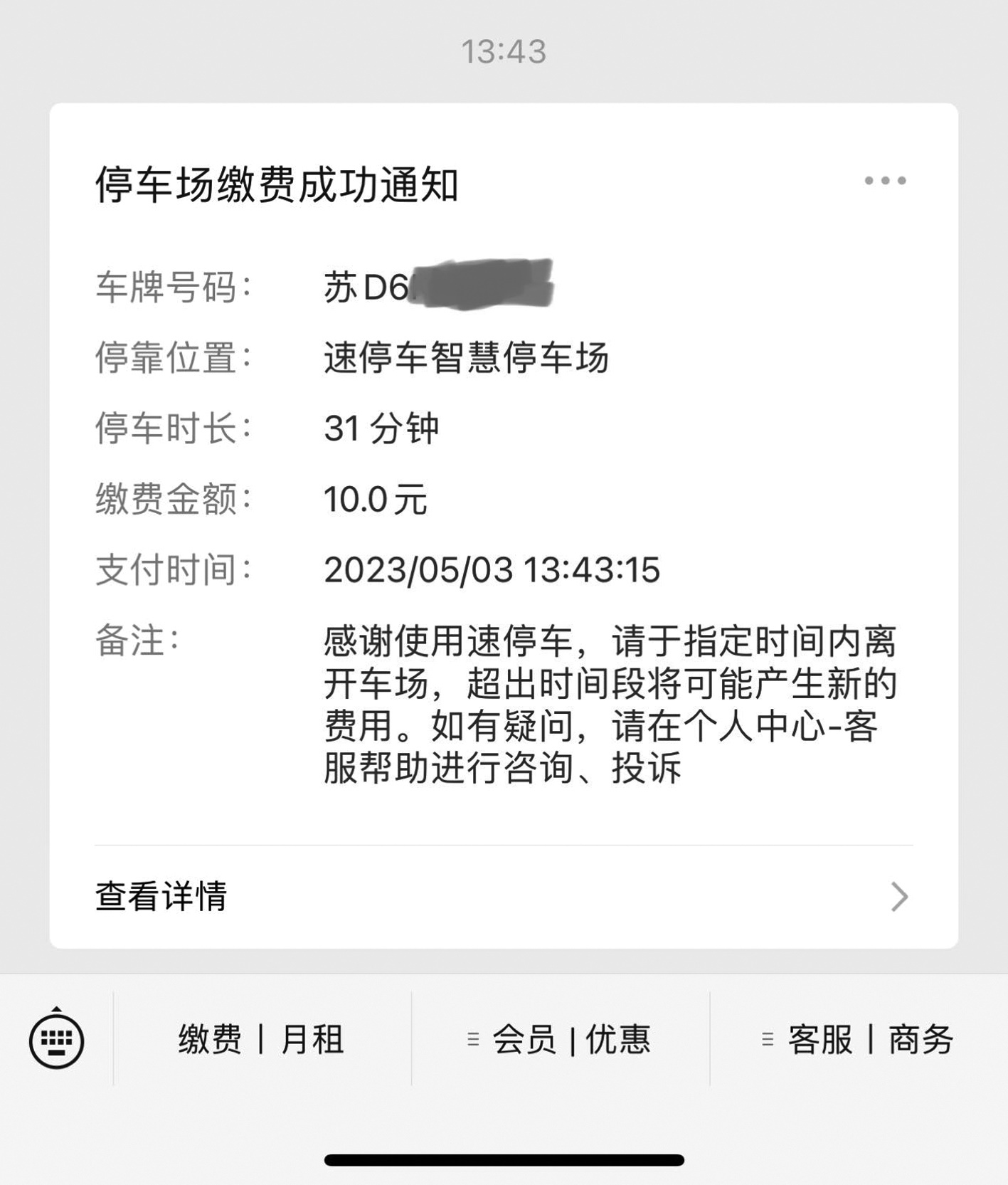
Task: Open the three-dot menu on the notification card
Action: pos(885,181)
